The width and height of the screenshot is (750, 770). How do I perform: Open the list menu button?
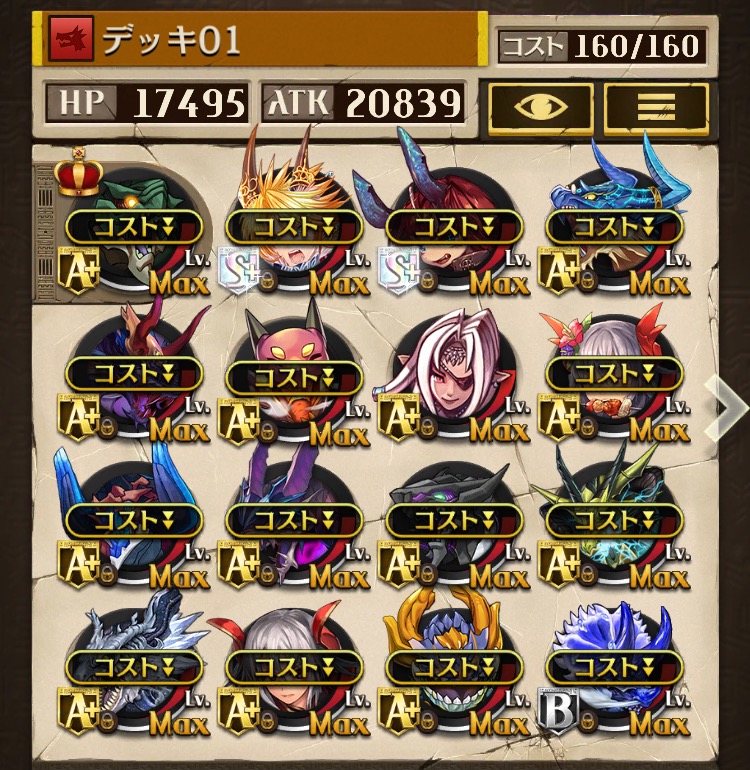point(656,105)
